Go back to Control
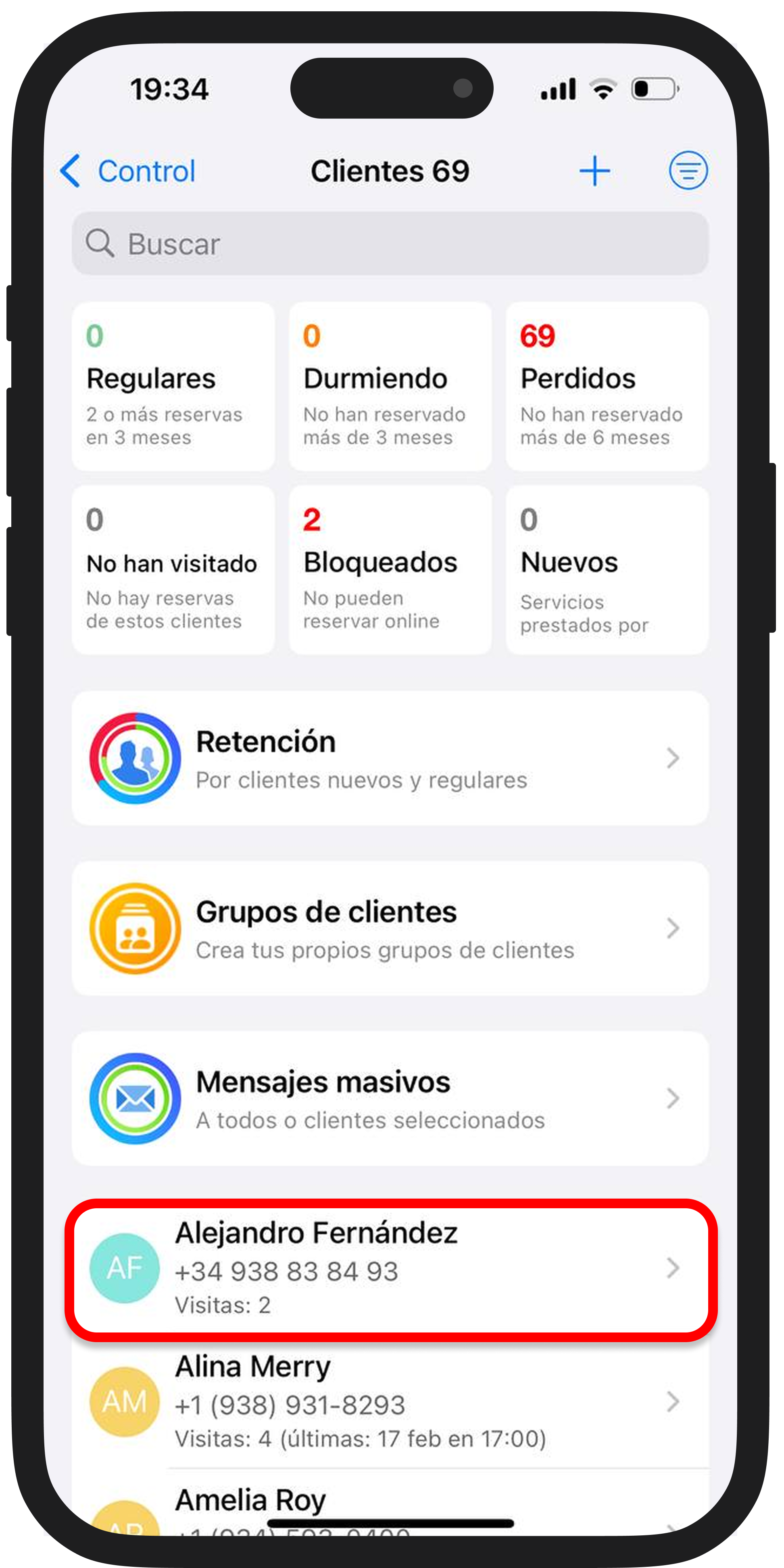784x1568 pixels. point(128,171)
